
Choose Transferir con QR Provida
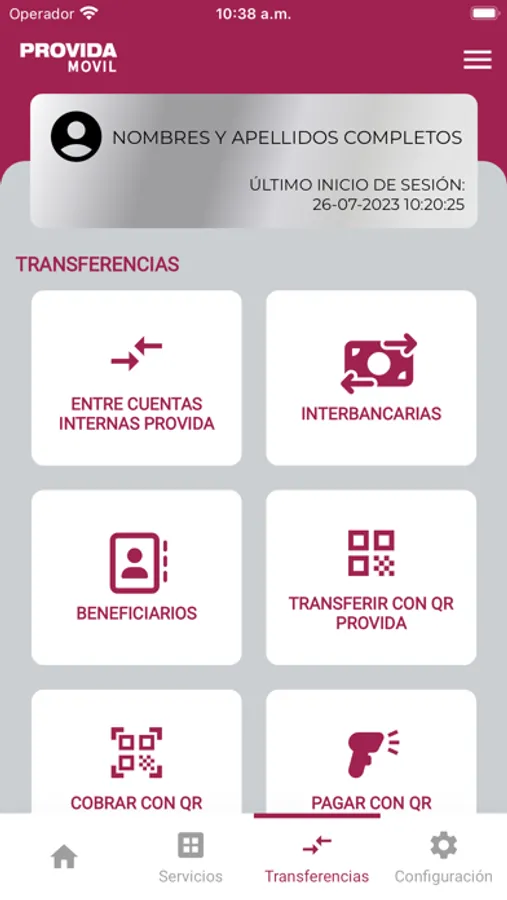point(371,577)
